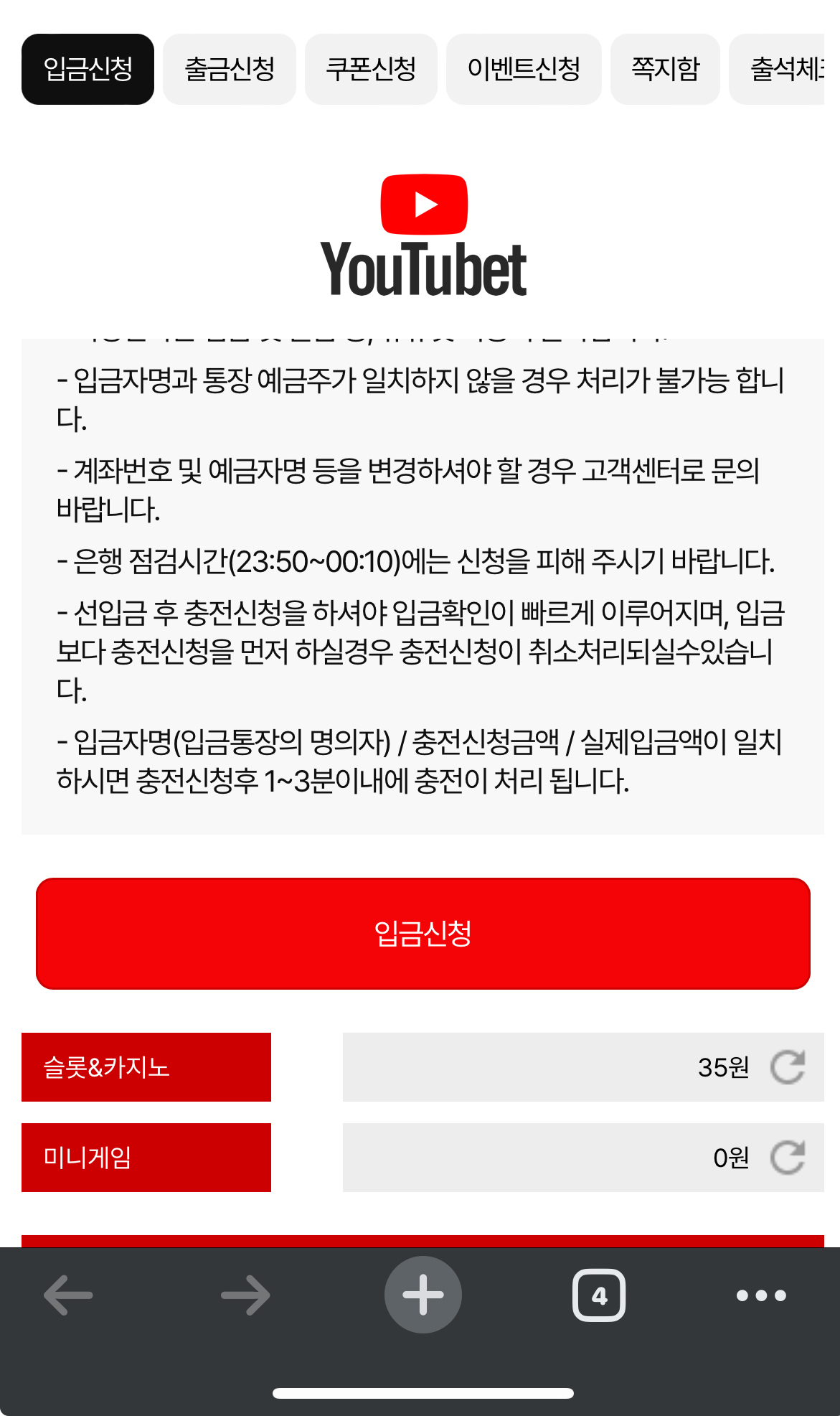Image resolution: width=840 pixels, height=1416 pixels.
Task: Open a new browser tab
Action: click(x=423, y=1295)
